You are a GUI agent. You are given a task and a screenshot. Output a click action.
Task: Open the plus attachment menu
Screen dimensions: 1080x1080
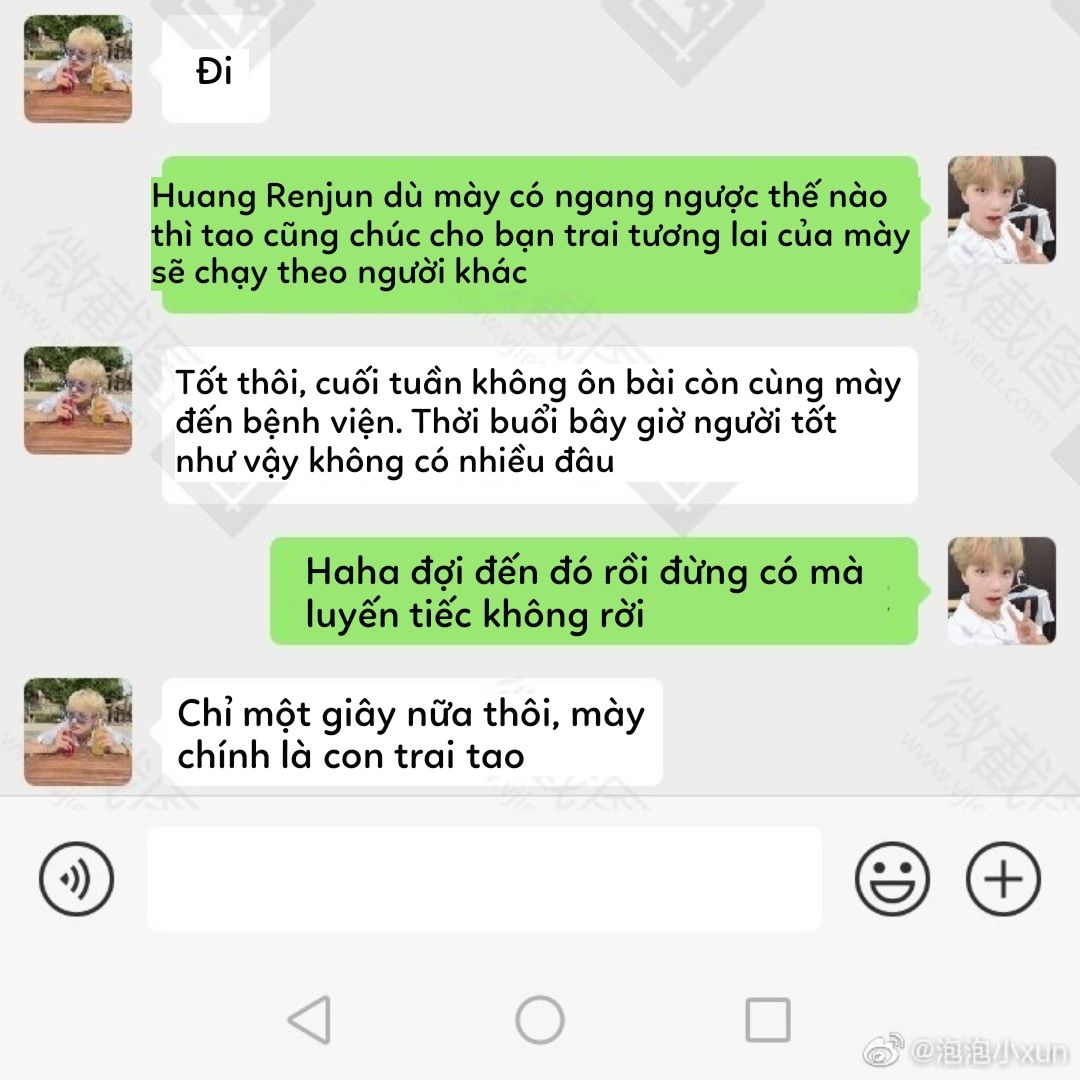[1003, 880]
